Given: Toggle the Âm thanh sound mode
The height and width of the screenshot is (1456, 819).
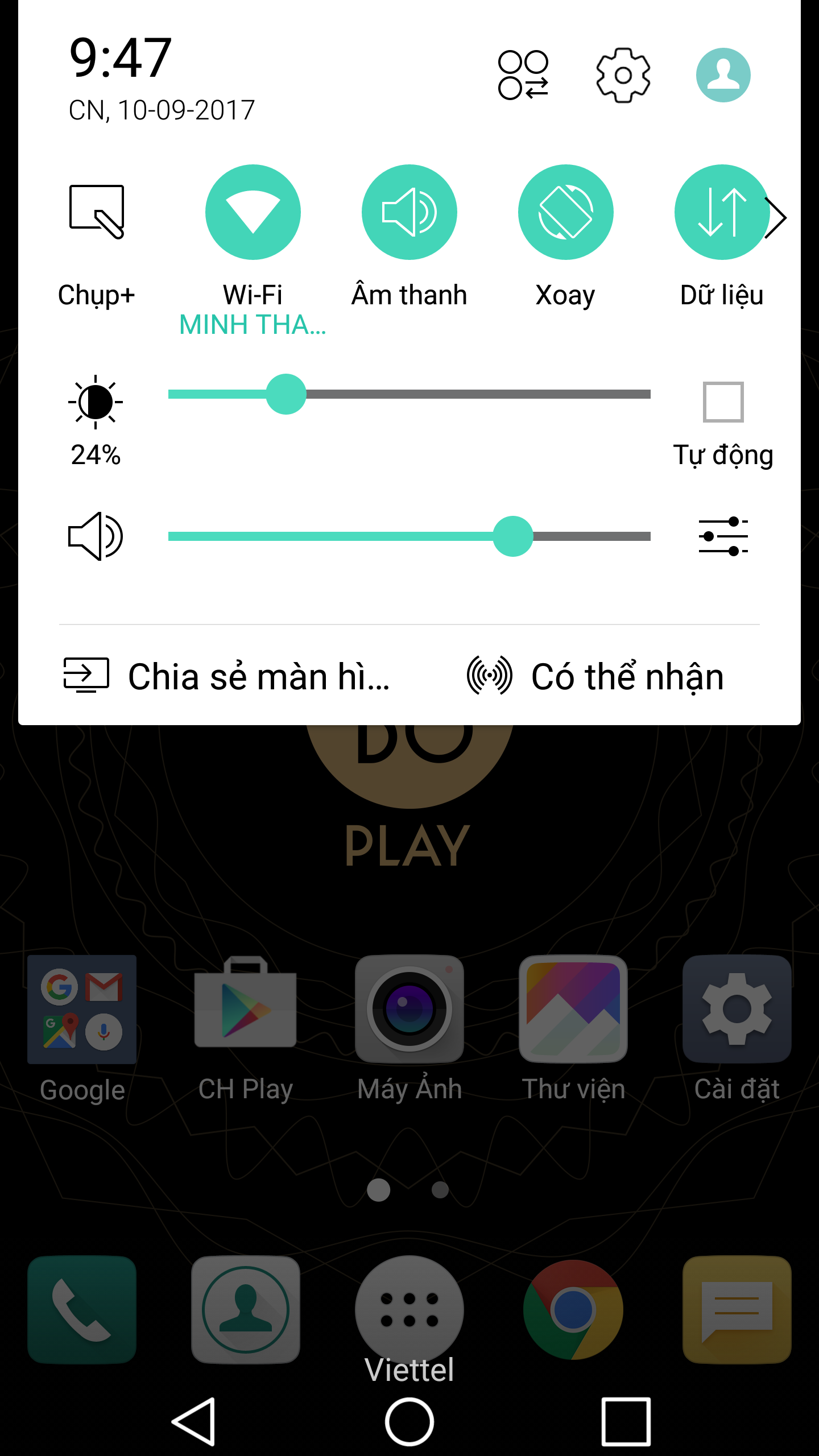Looking at the screenshot, I should click(409, 212).
